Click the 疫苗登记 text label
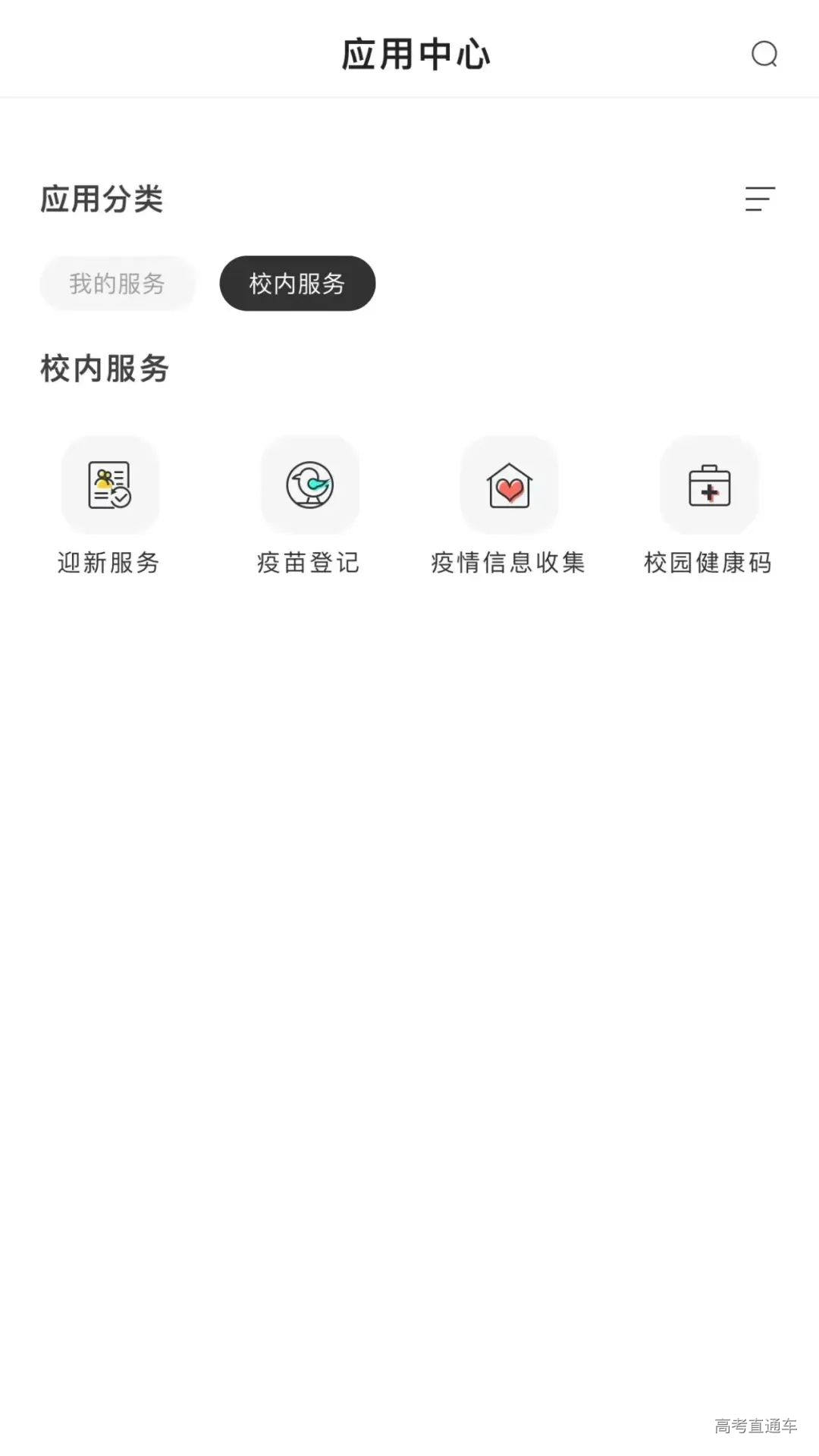Viewport: 819px width, 1456px height. click(x=309, y=563)
